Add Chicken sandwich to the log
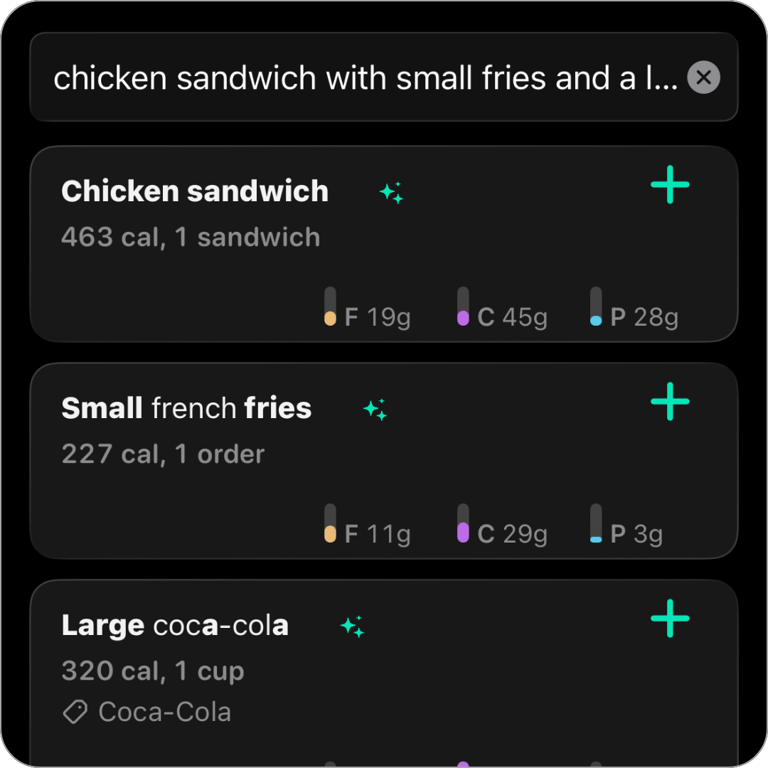Image resolution: width=768 pixels, height=768 pixels. 670,185
